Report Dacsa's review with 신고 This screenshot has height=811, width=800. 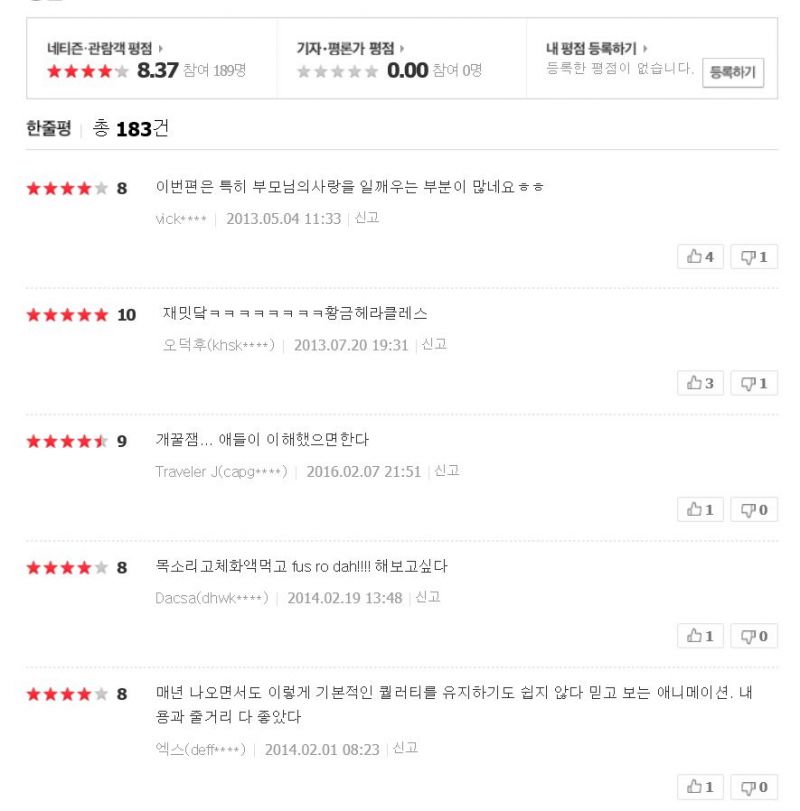[427, 598]
